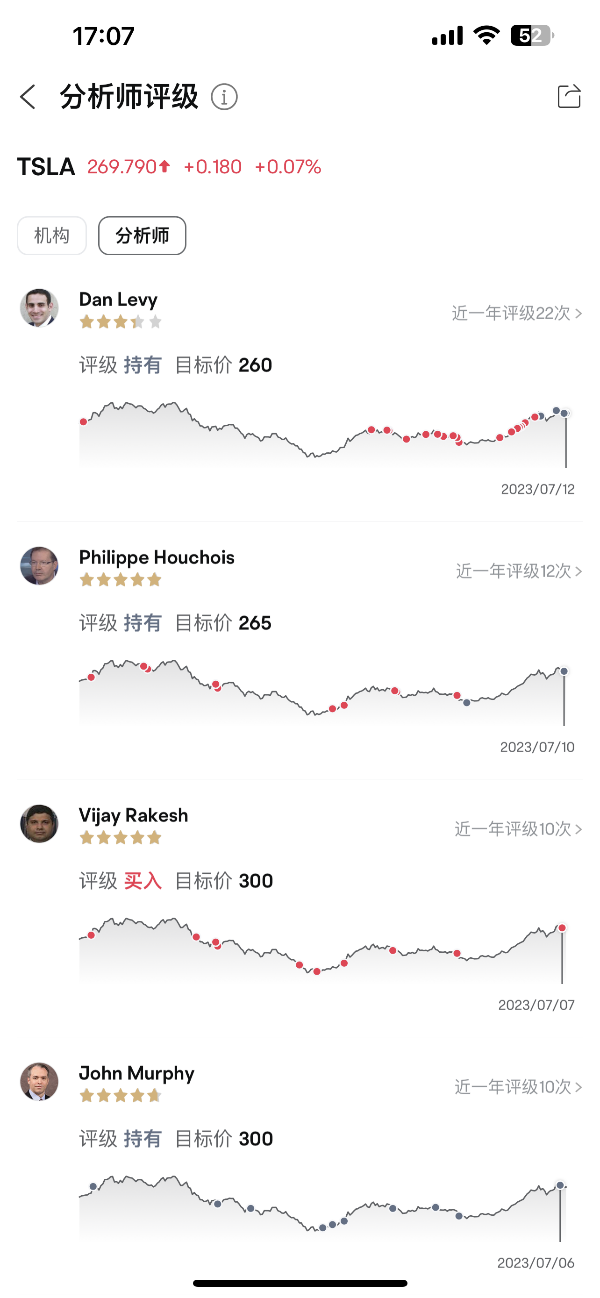This screenshot has height=1298, width=600.
Task: View Vijay Rakesh's 10 ratings this year
Action: coord(518,829)
